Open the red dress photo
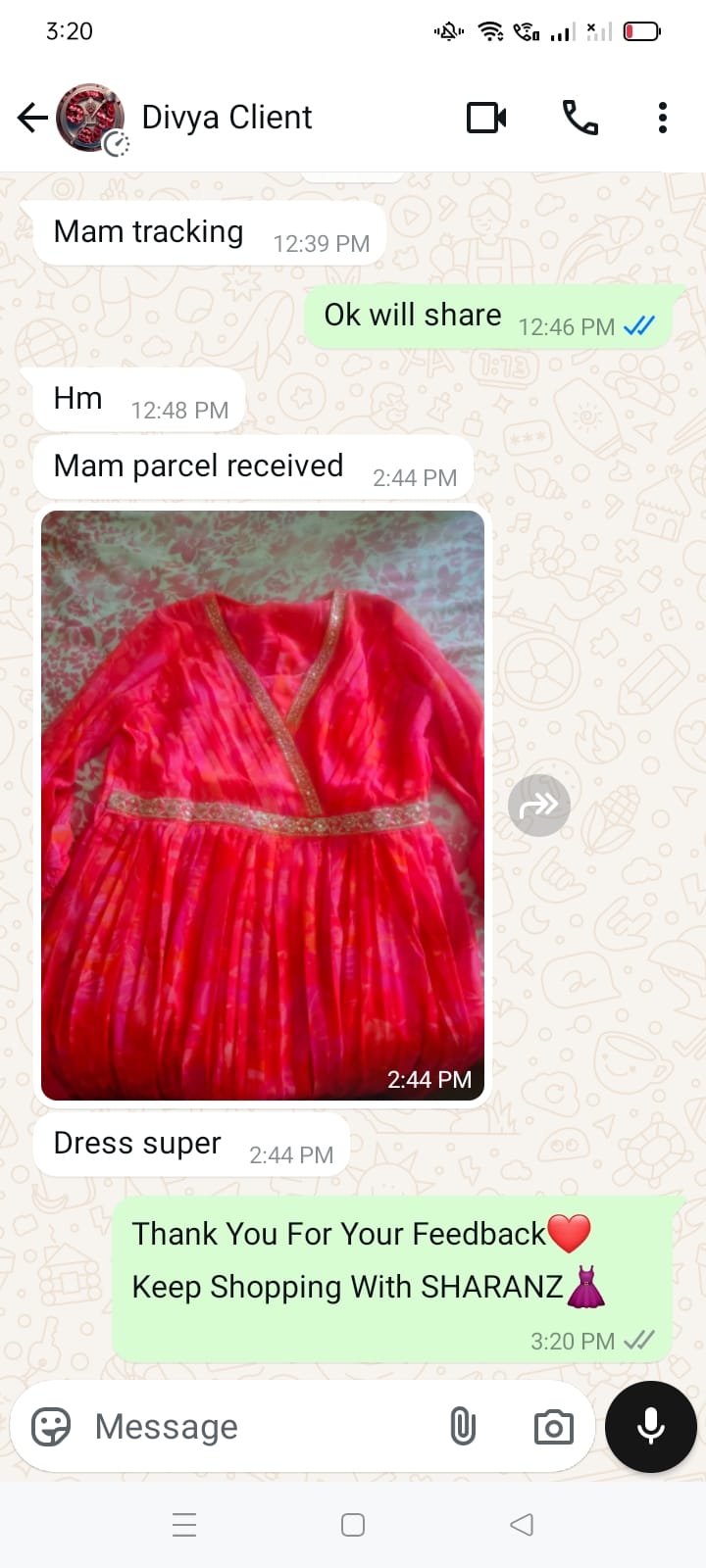This screenshot has width=706, height=1568. 263,804
